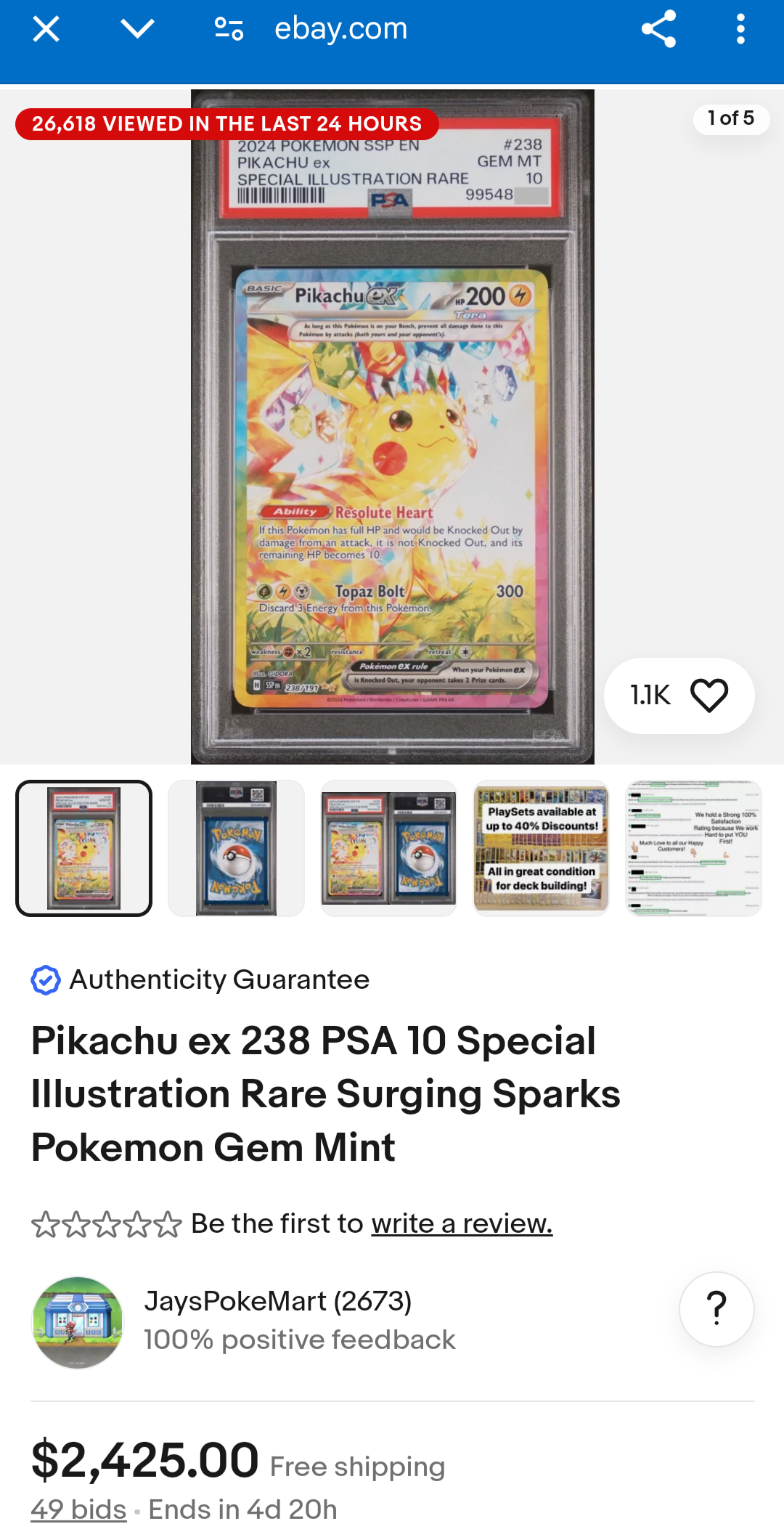View the fifth thumbnail with feedback text

tap(693, 848)
